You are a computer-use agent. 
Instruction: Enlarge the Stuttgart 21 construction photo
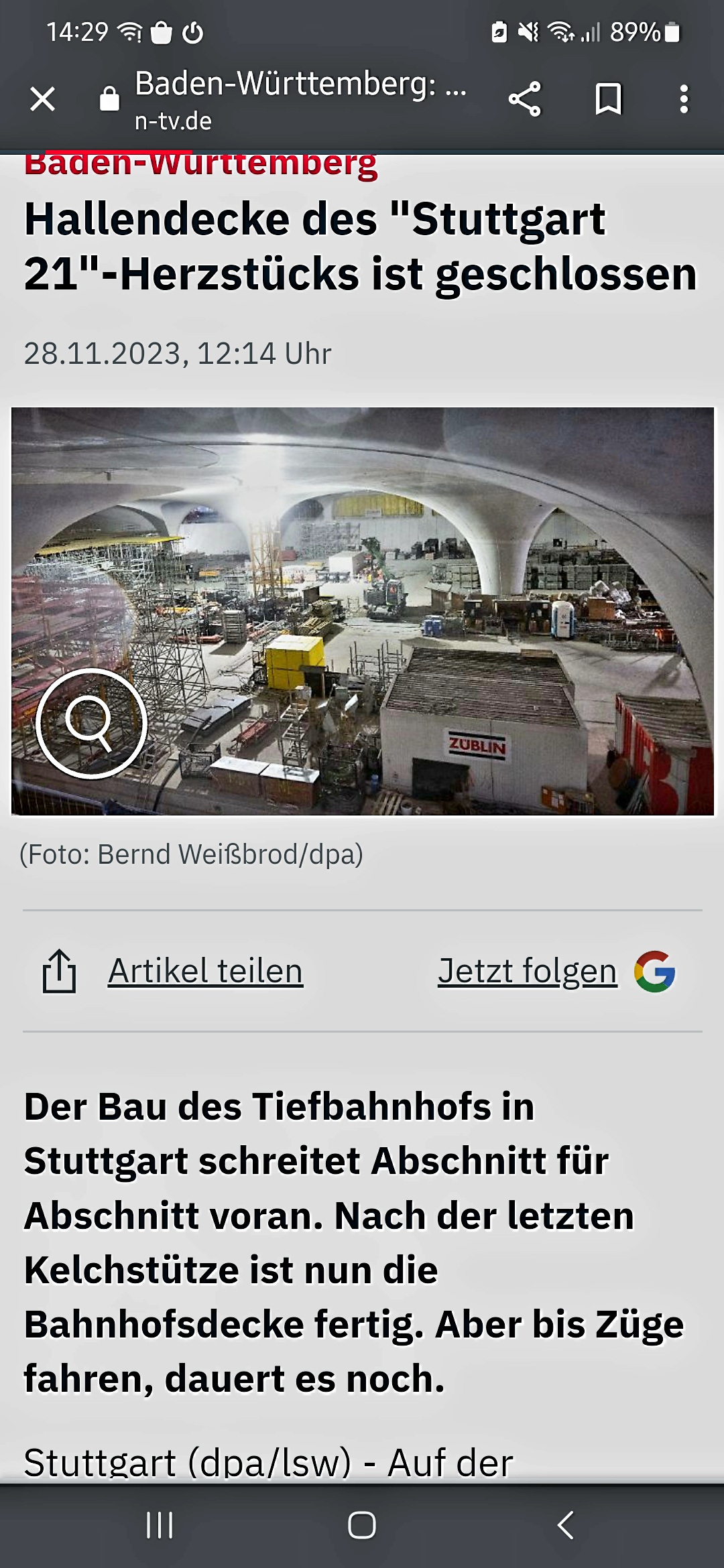tap(91, 723)
